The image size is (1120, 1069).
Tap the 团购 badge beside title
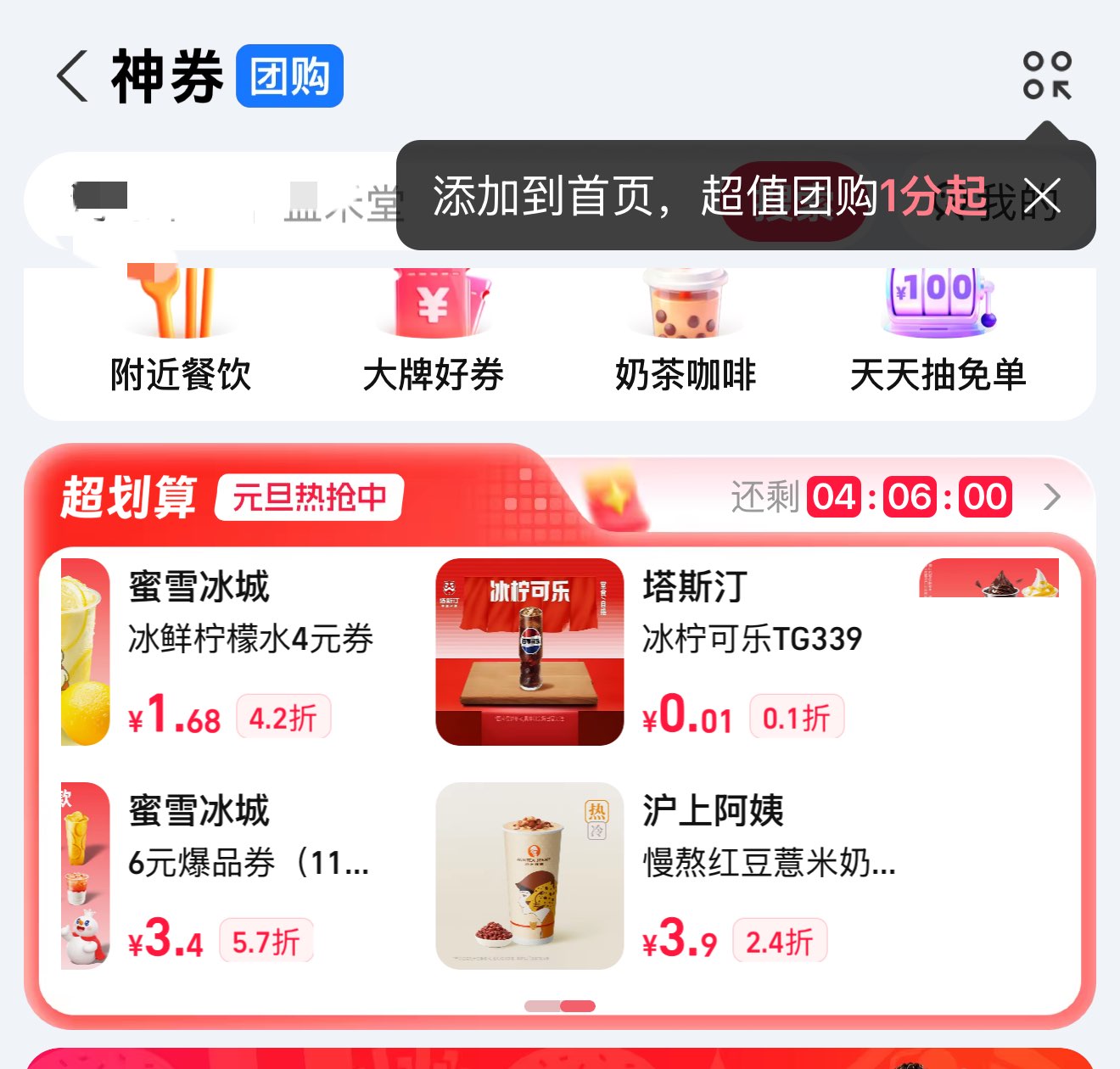(289, 76)
